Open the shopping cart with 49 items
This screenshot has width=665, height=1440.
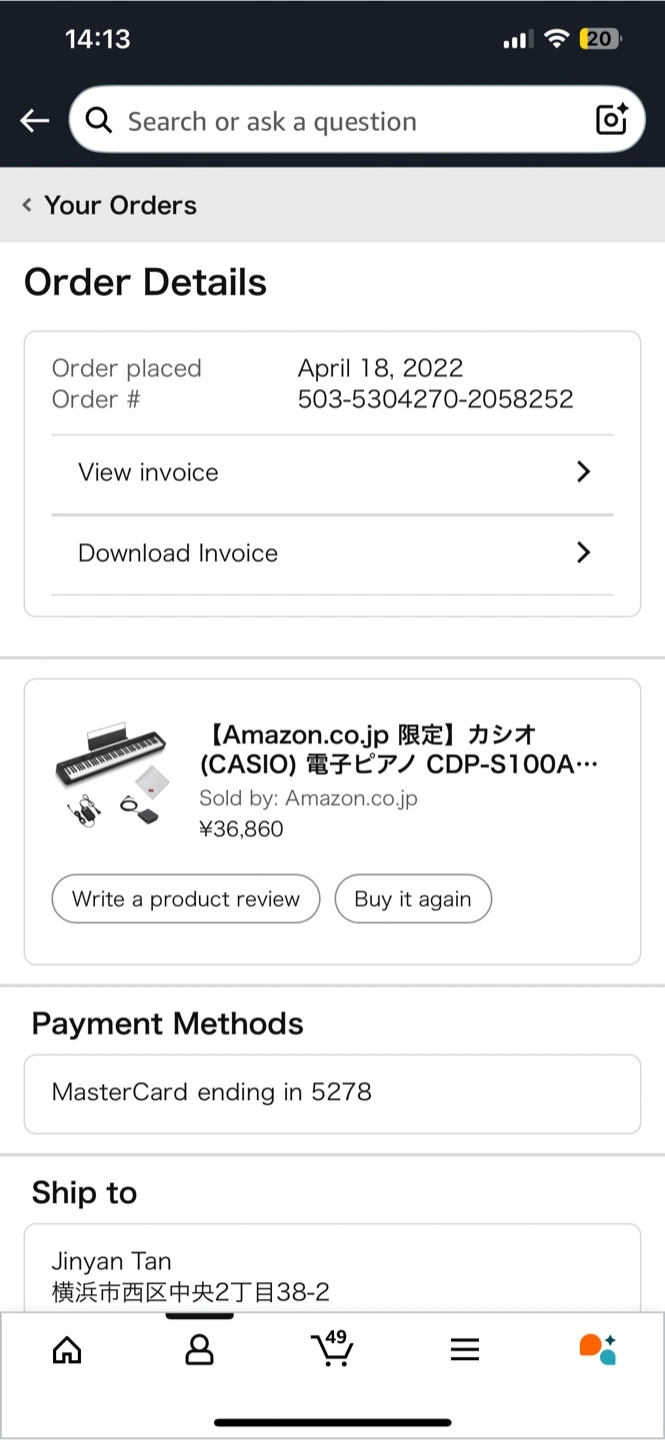332,1348
